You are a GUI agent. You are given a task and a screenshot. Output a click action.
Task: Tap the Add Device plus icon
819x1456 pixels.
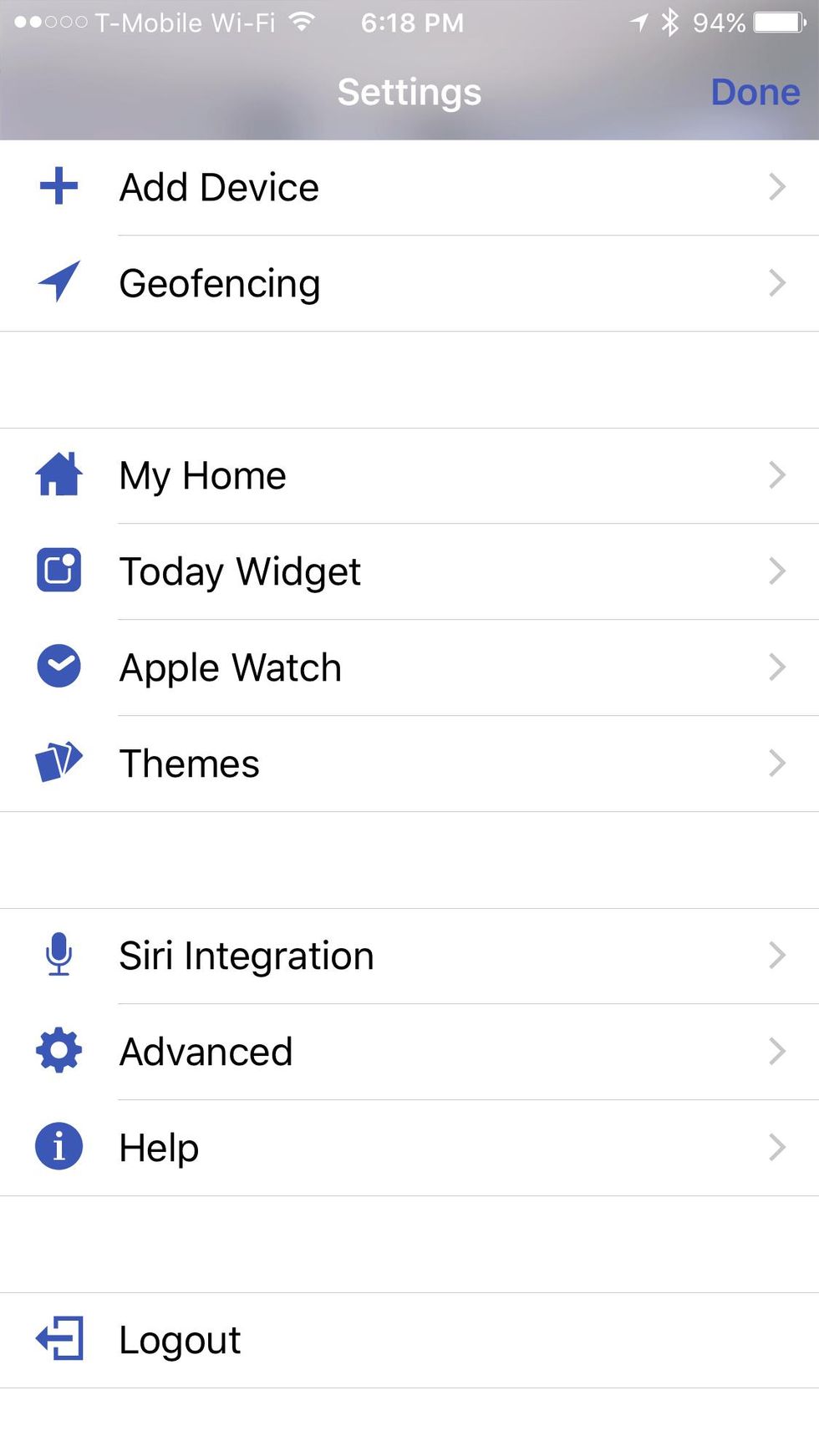click(58, 187)
